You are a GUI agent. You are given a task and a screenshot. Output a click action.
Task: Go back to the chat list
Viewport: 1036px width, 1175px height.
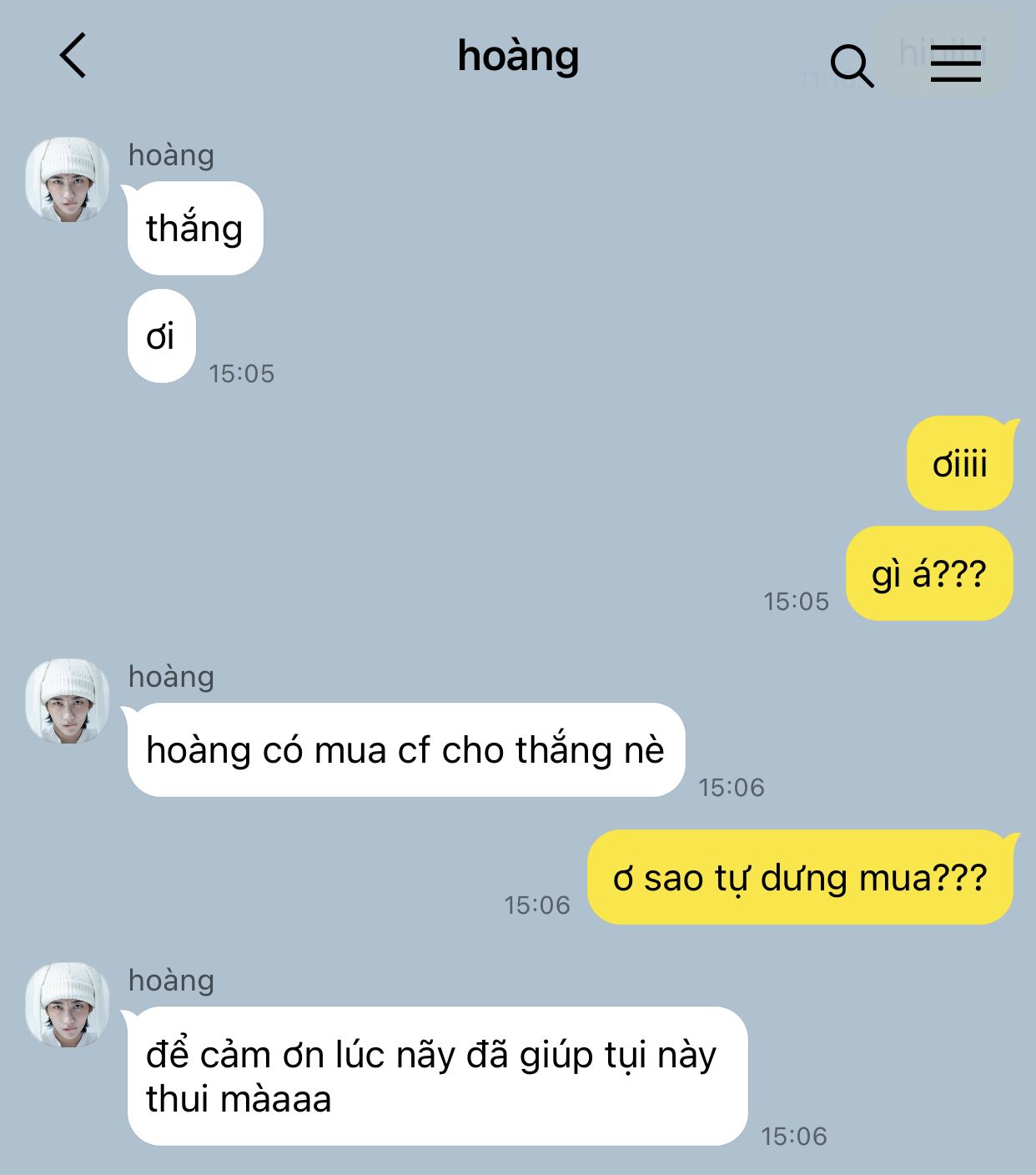[x=73, y=56]
